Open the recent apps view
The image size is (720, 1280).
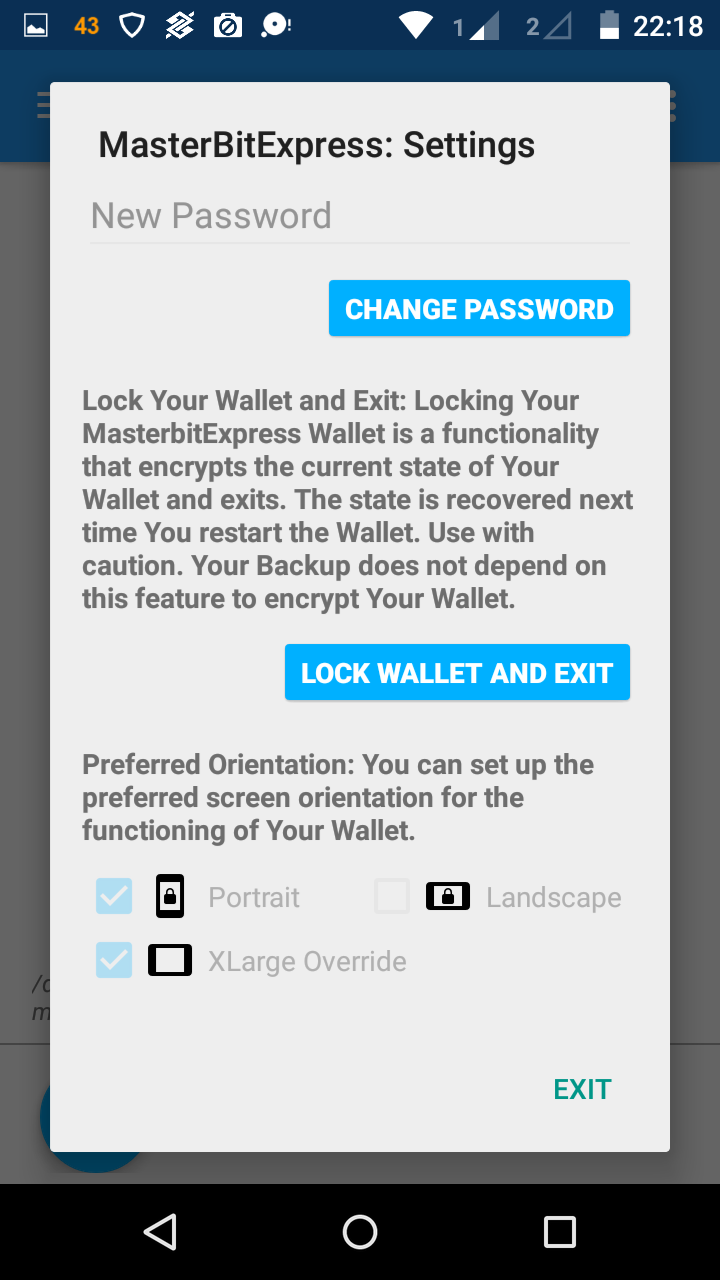point(559,1232)
